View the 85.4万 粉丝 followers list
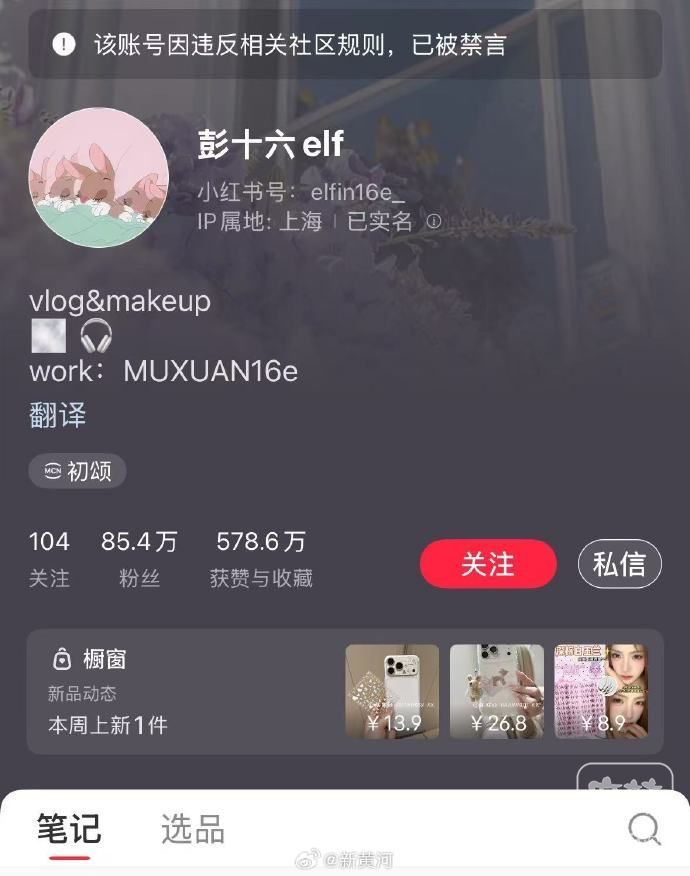Viewport: 690px width, 876px height. (x=138, y=558)
